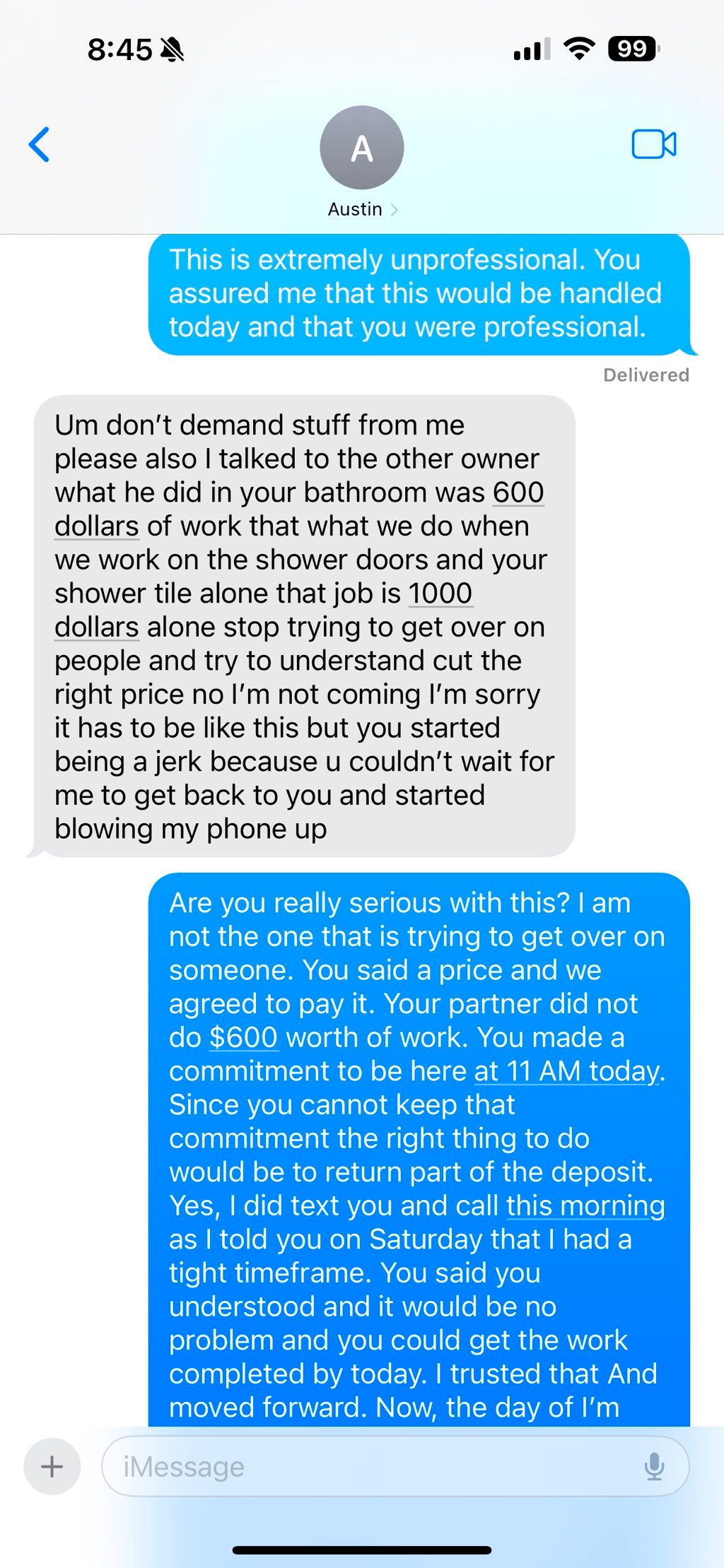Tap the underlined $600 link

(x=244, y=1037)
